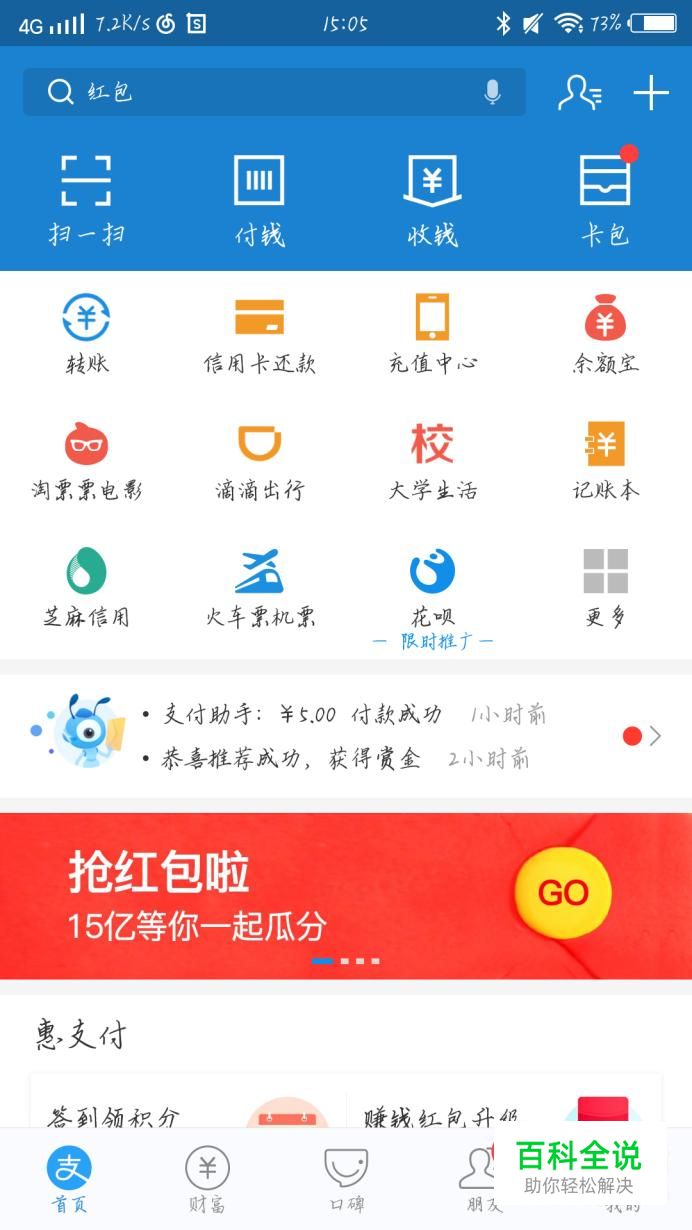692x1230 pixels.
Task: Open 芝麻信用 credit score
Action: (86, 587)
